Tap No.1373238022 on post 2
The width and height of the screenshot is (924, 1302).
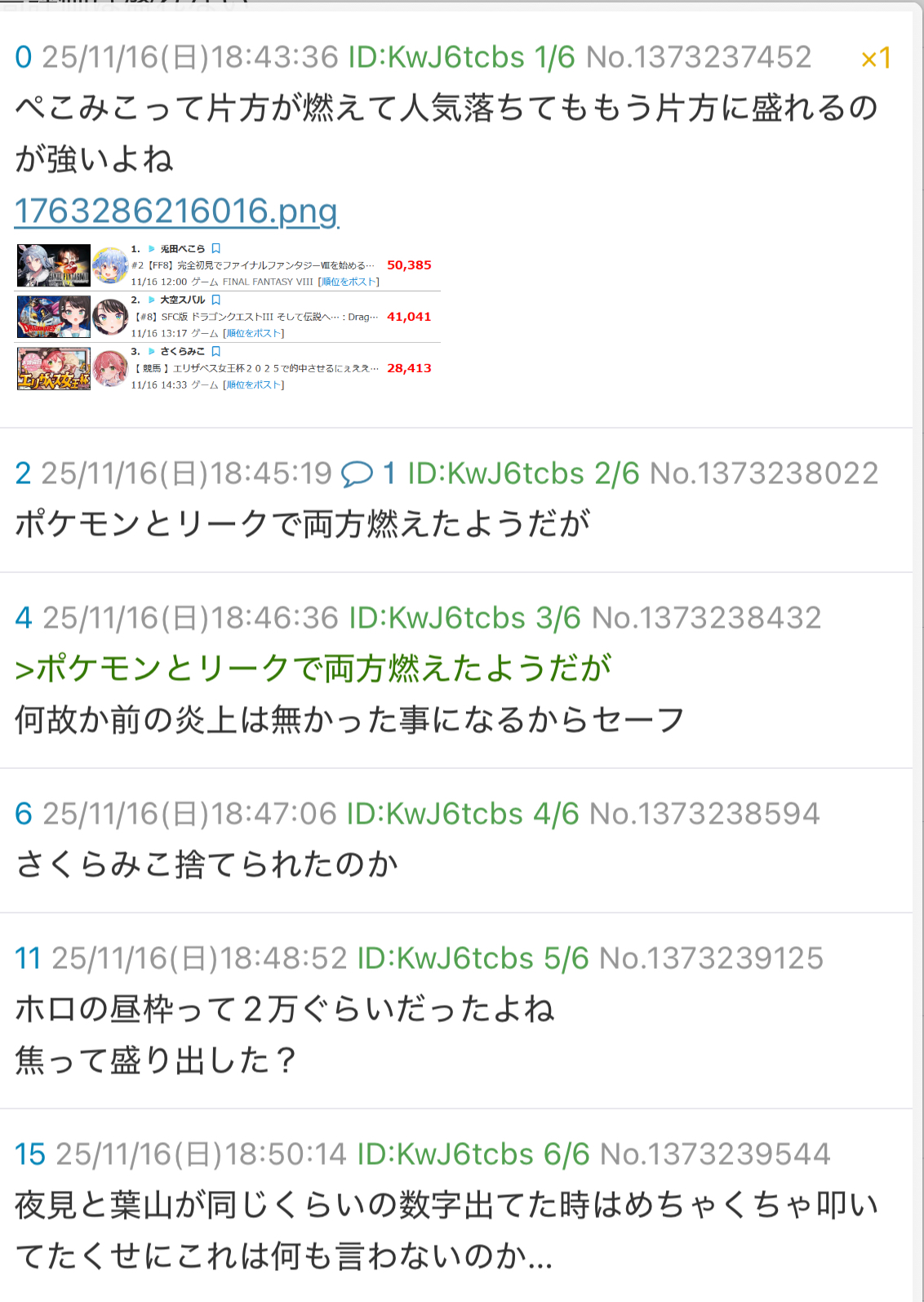pyautogui.click(x=763, y=473)
